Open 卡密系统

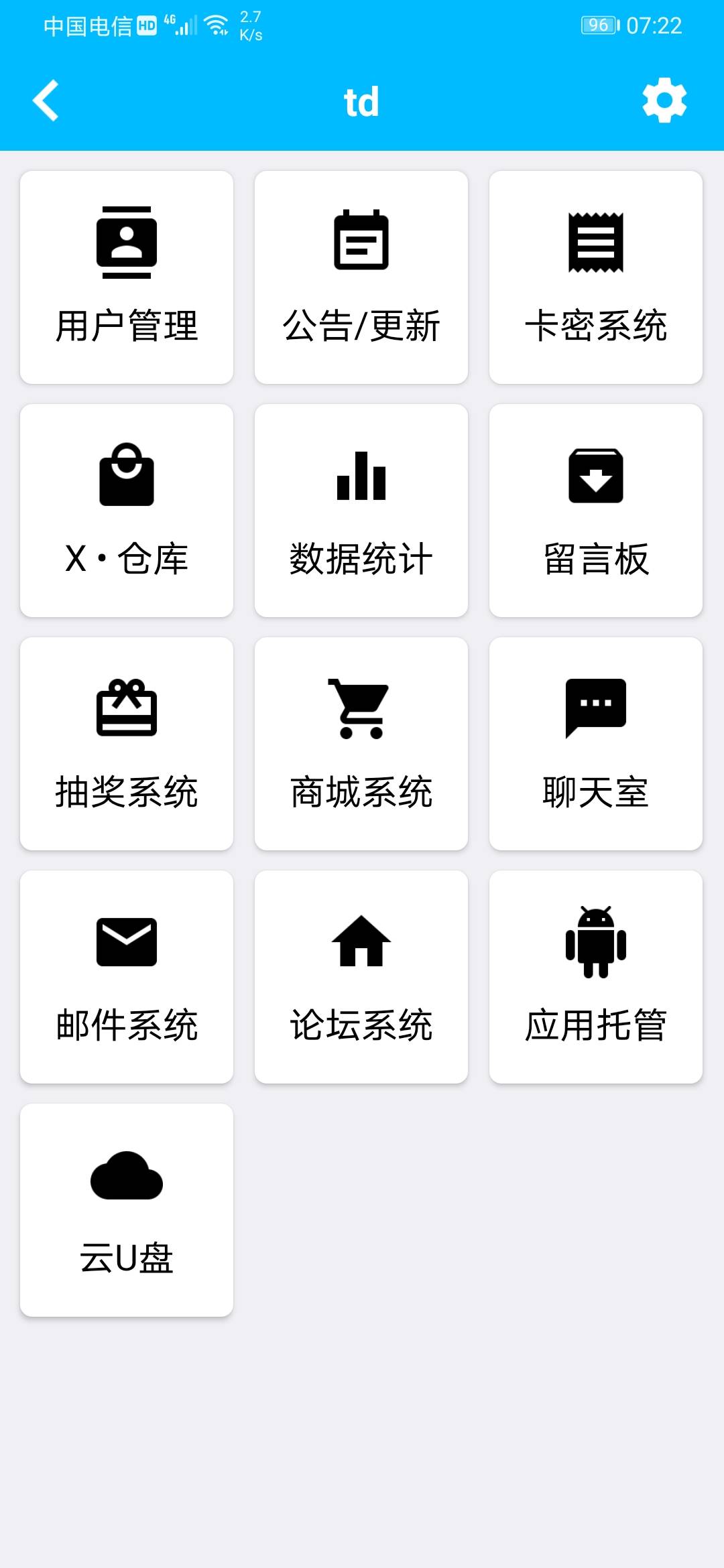pyautogui.click(x=596, y=277)
